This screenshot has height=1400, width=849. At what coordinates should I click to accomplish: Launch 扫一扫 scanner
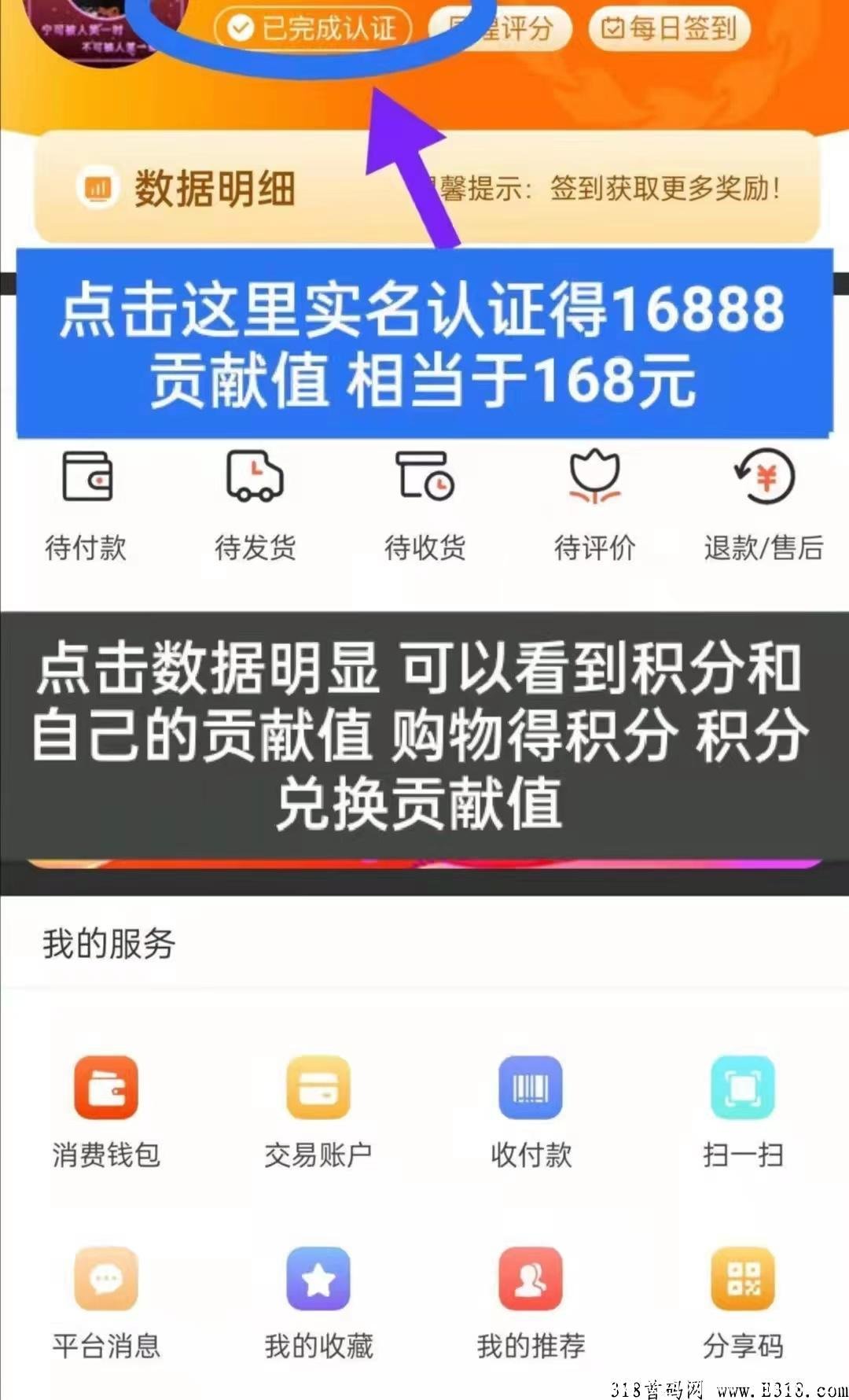[x=743, y=1111]
